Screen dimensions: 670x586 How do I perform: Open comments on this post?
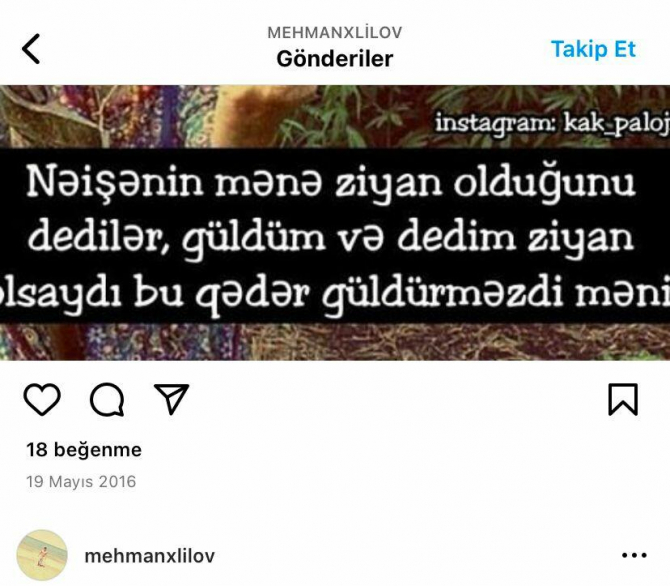(x=107, y=400)
